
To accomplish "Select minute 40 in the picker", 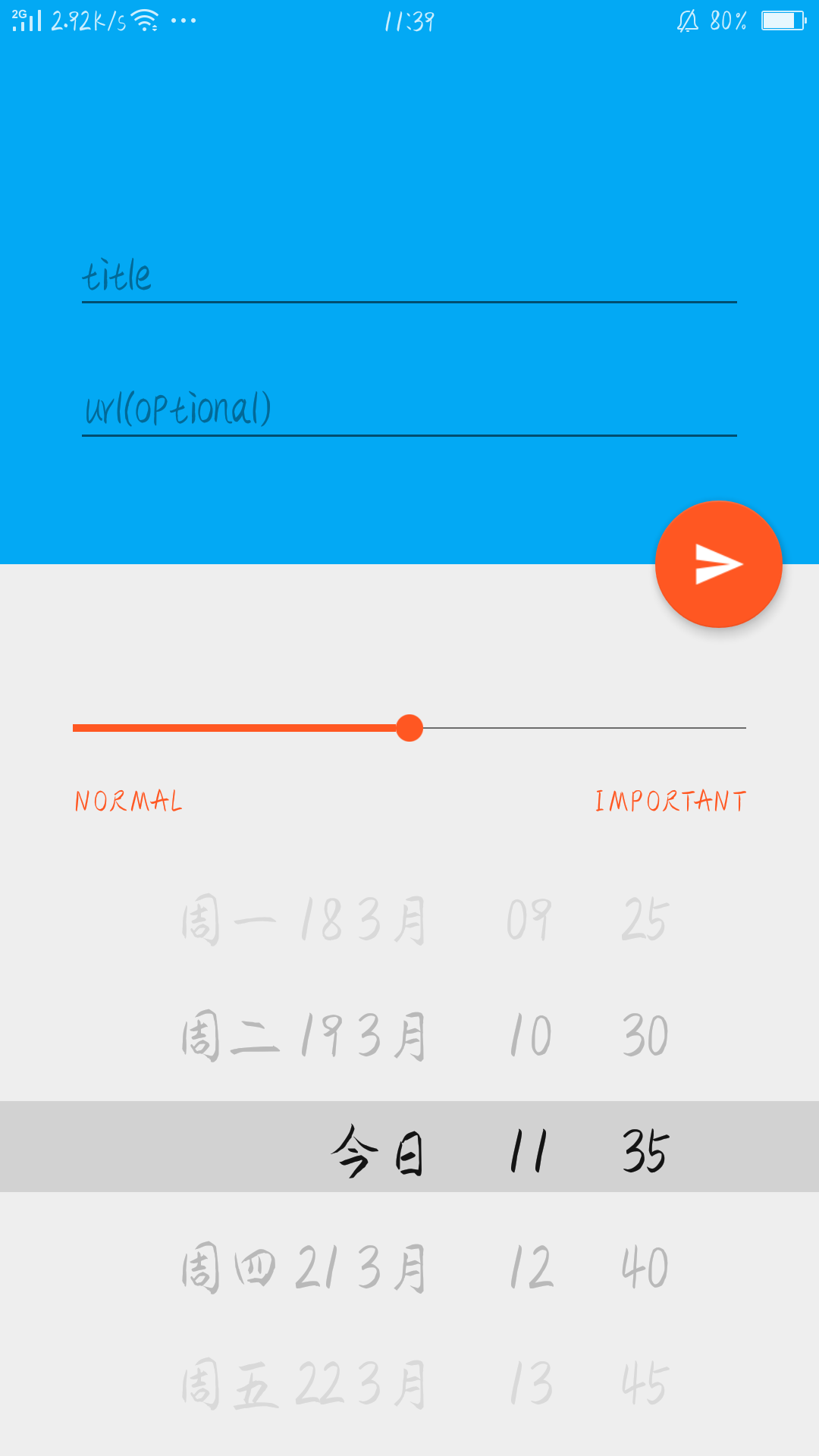I will tap(645, 1268).
